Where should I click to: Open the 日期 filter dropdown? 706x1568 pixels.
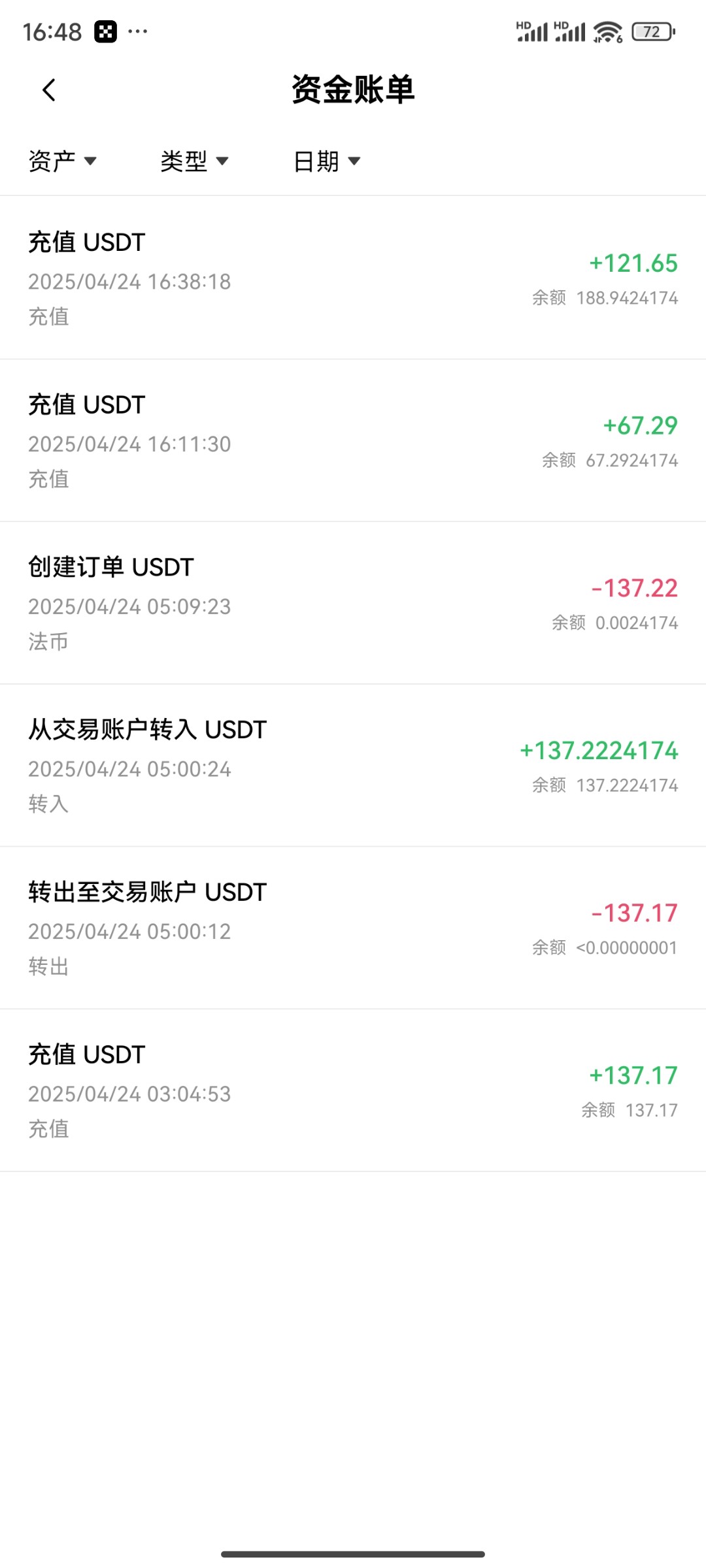coord(327,161)
